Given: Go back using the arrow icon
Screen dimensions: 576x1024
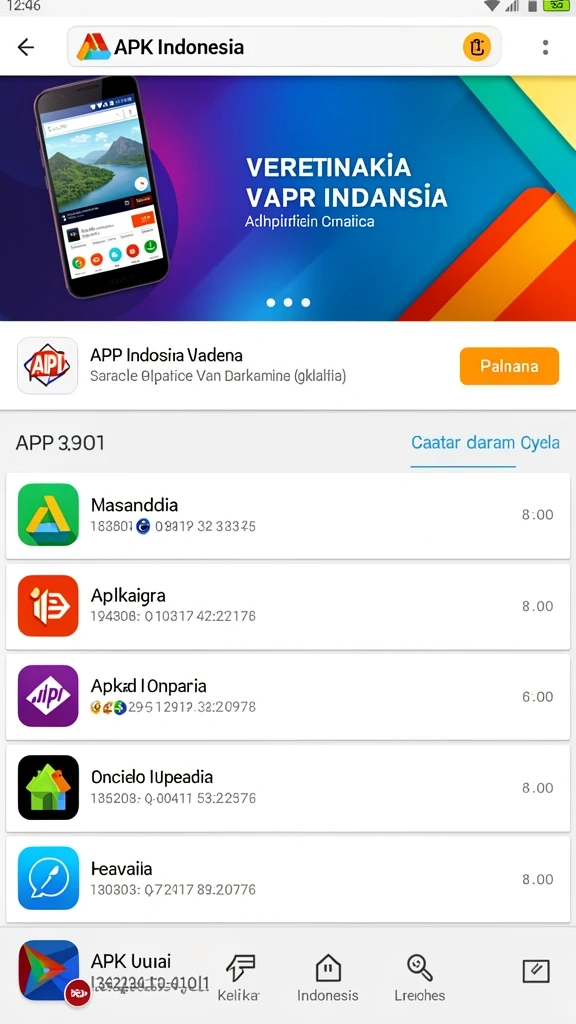Looking at the screenshot, I should (x=25, y=47).
